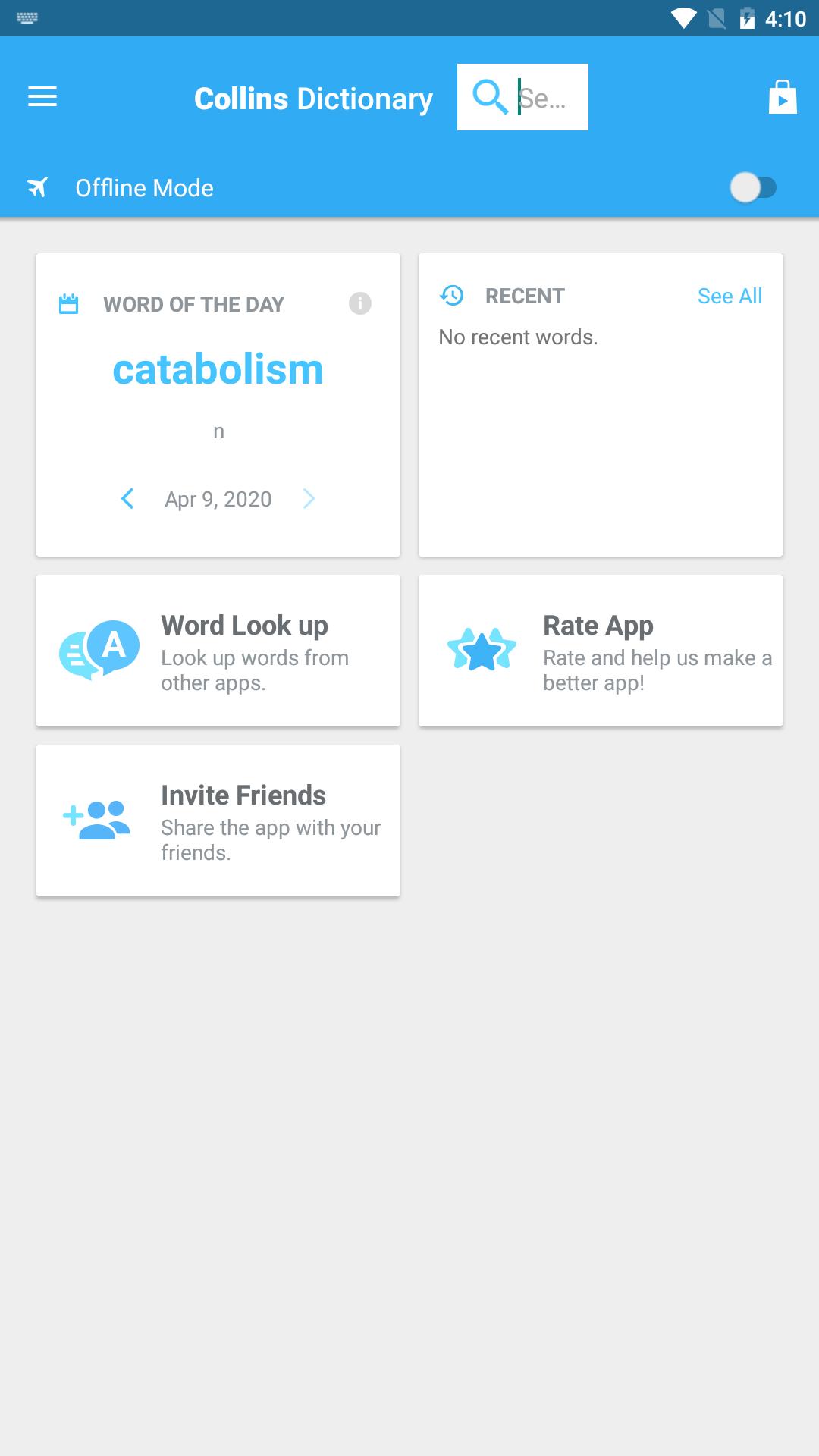Open the Invite Friends card
819x1456 pixels.
(x=218, y=820)
